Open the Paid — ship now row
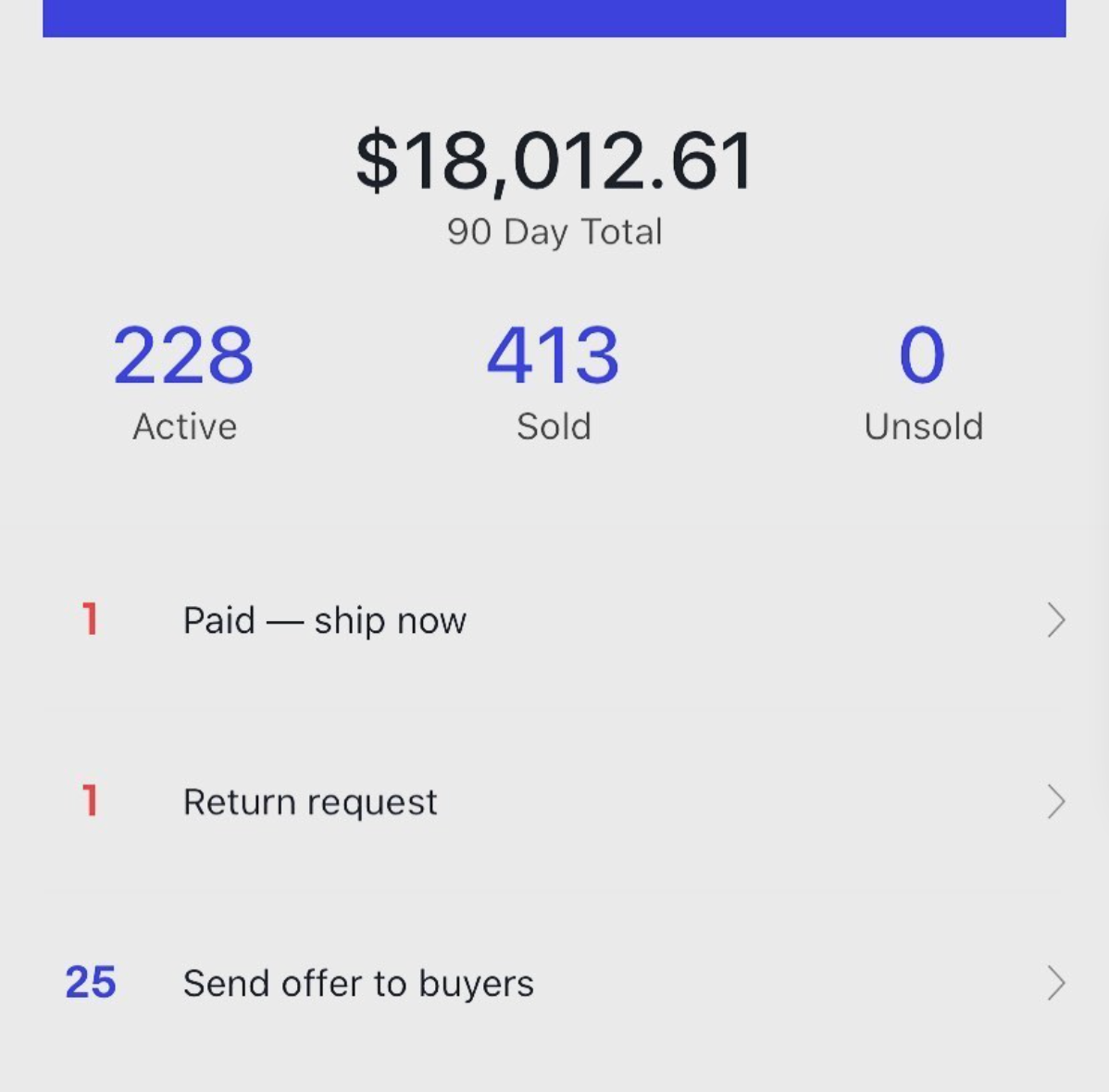The height and width of the screenshot is (1092, 1109). (554, 620)
